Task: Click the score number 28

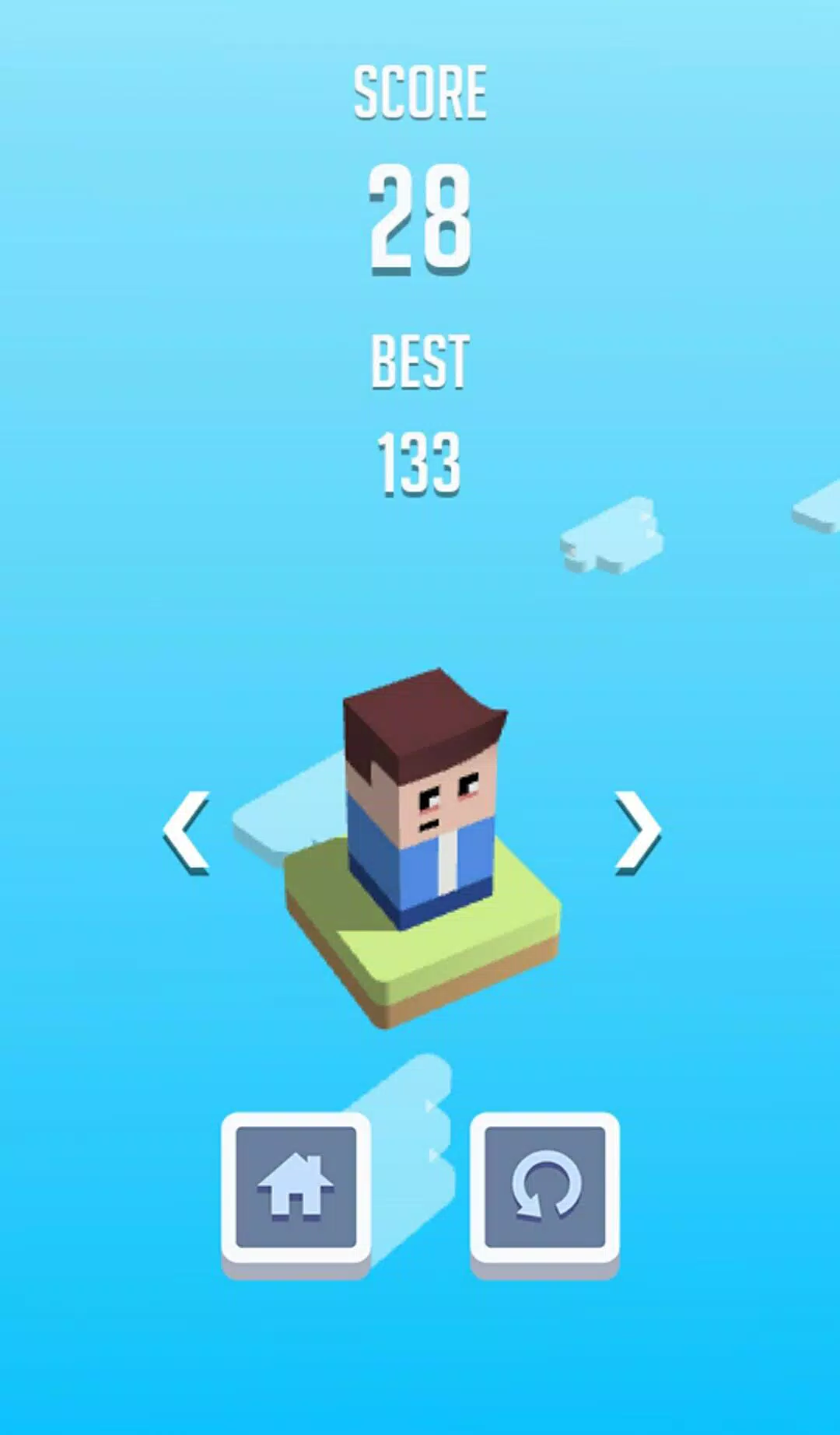Action: (x=418, y=218)
